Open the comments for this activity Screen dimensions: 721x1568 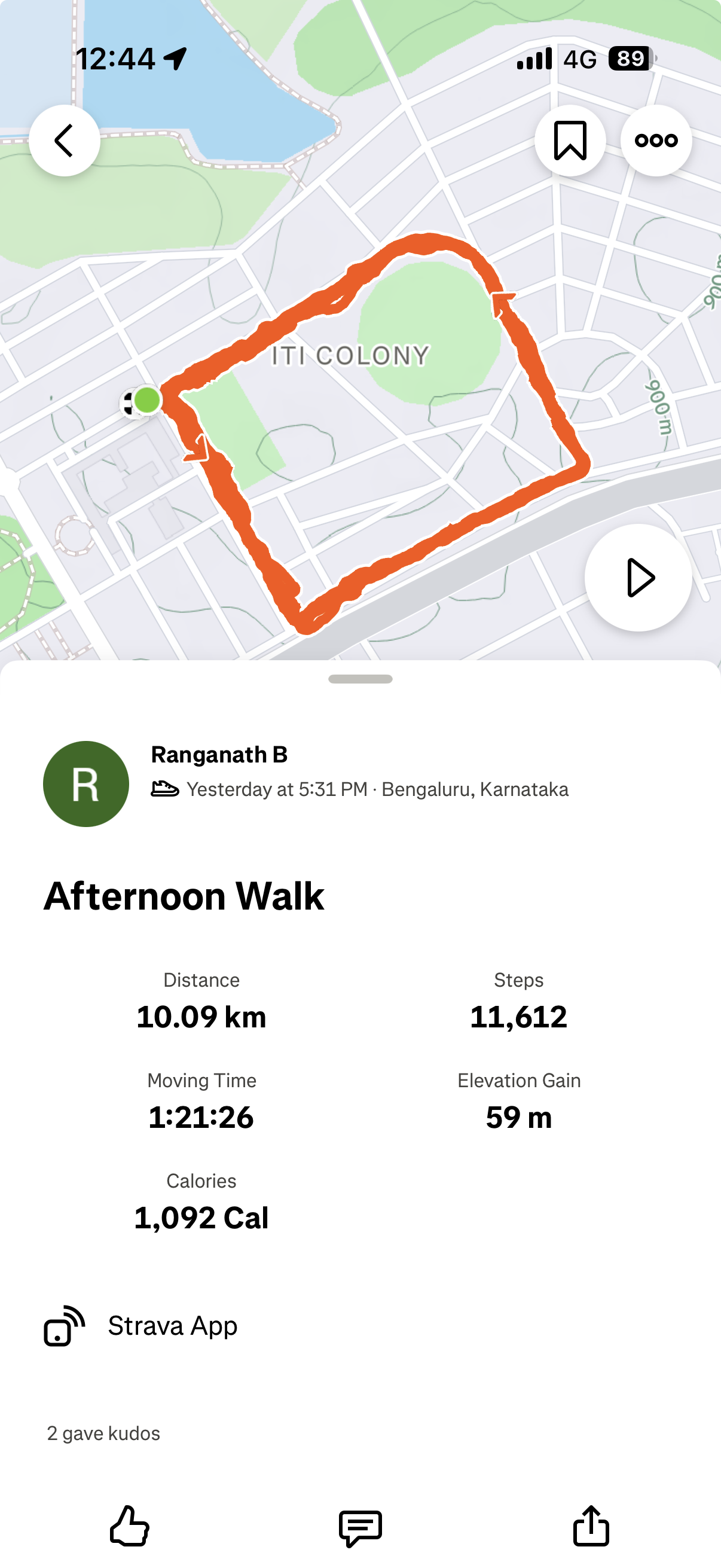coord(360,1527)
